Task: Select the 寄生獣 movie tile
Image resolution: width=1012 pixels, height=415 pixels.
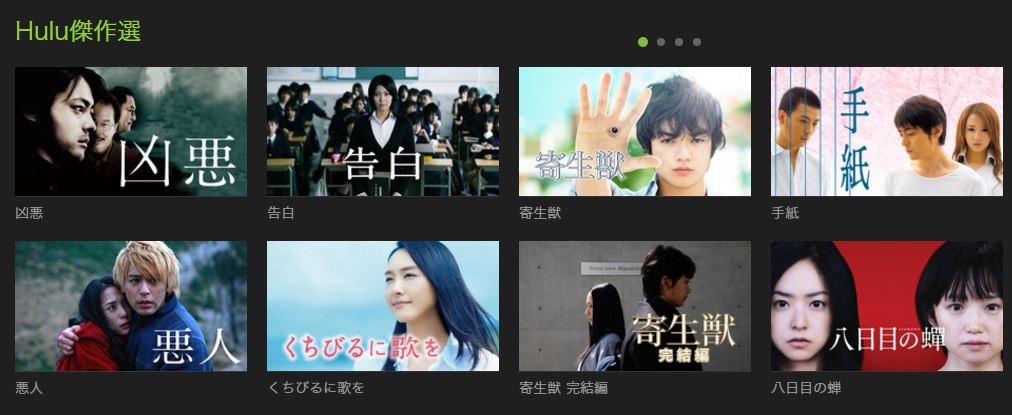Action: click(634, 131)
